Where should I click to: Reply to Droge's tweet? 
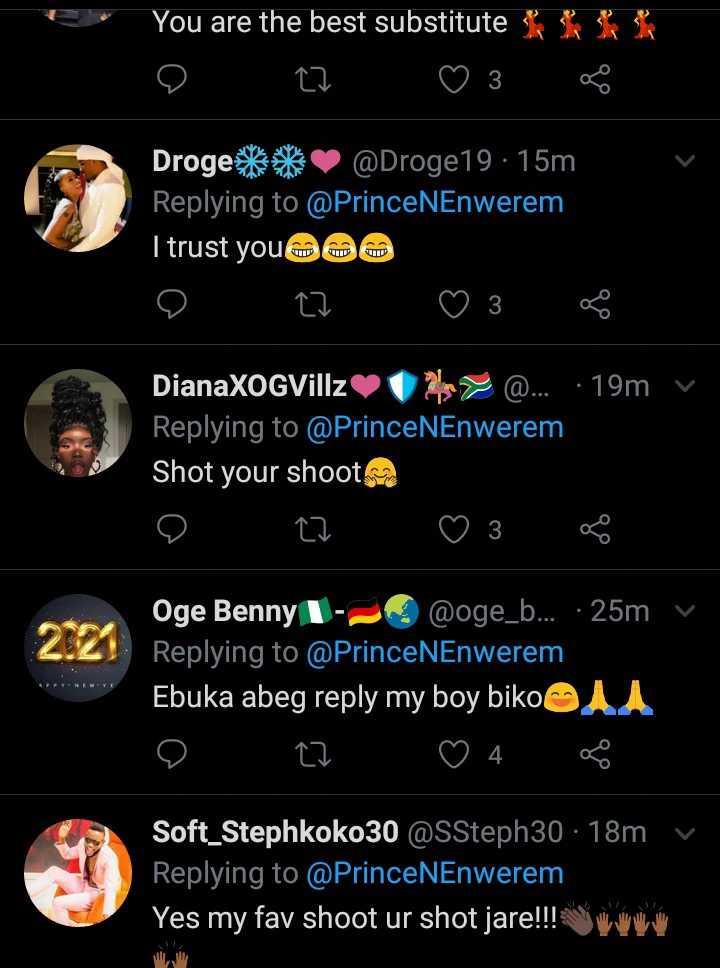coord(172,304)
